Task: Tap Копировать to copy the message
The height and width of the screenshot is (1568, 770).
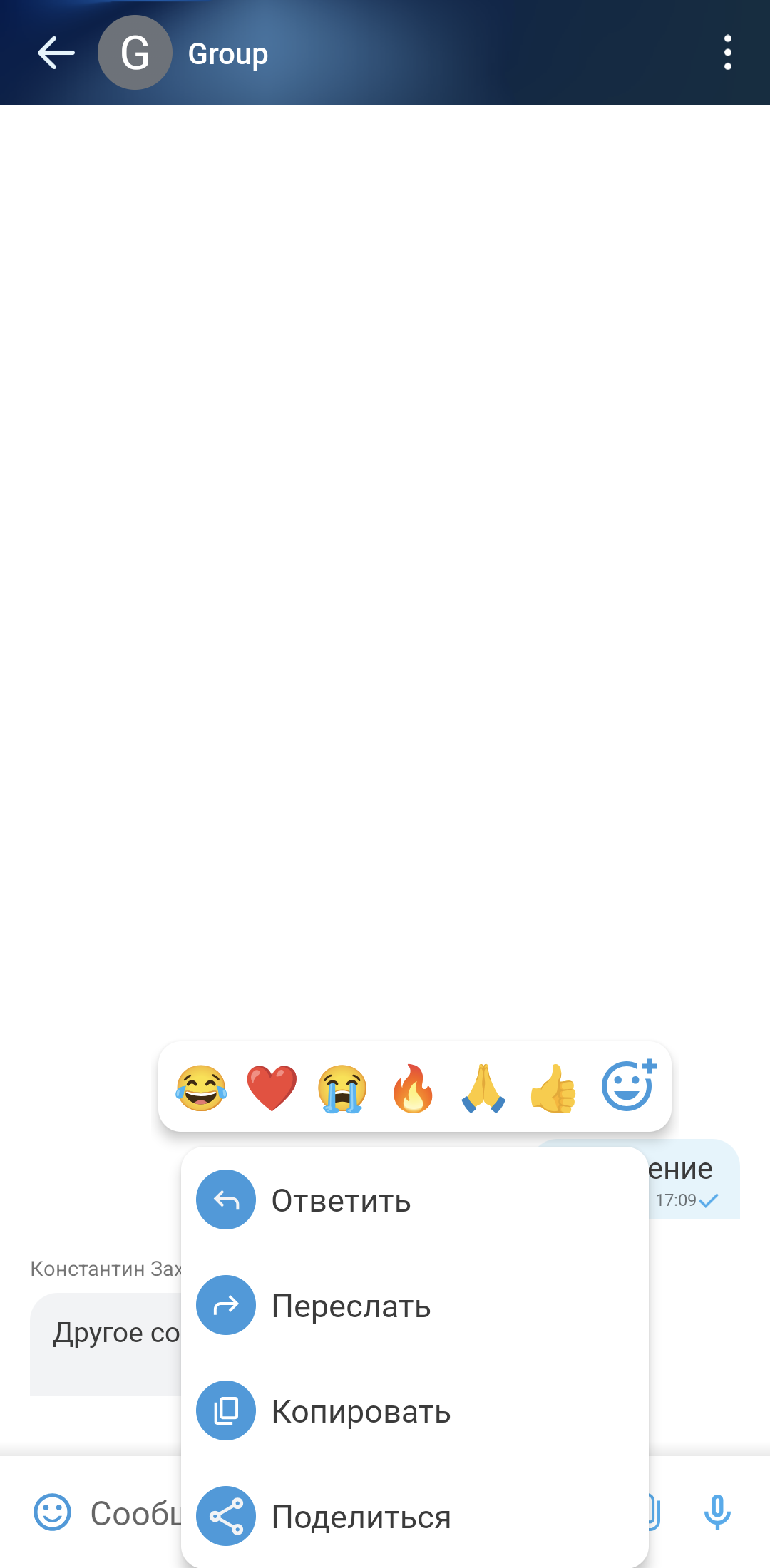Action: click(x=361, y=1411)
